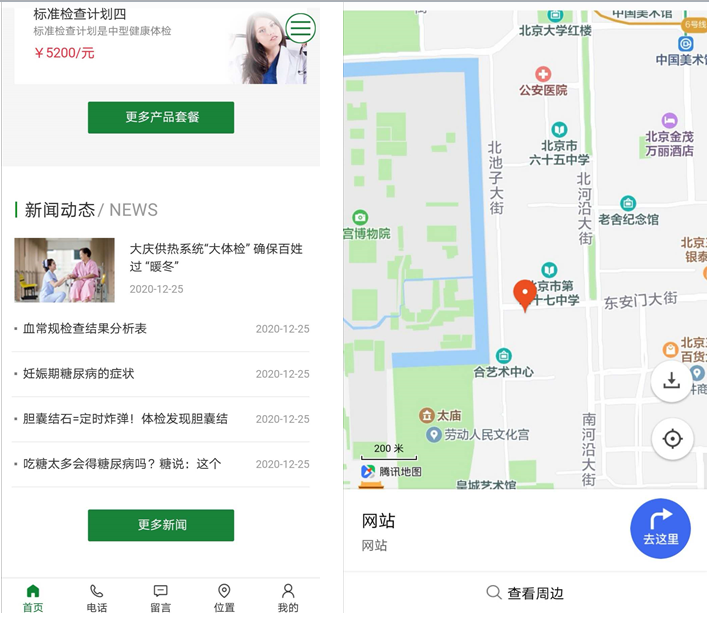Tap the download icon on the map

pos(672,381)
